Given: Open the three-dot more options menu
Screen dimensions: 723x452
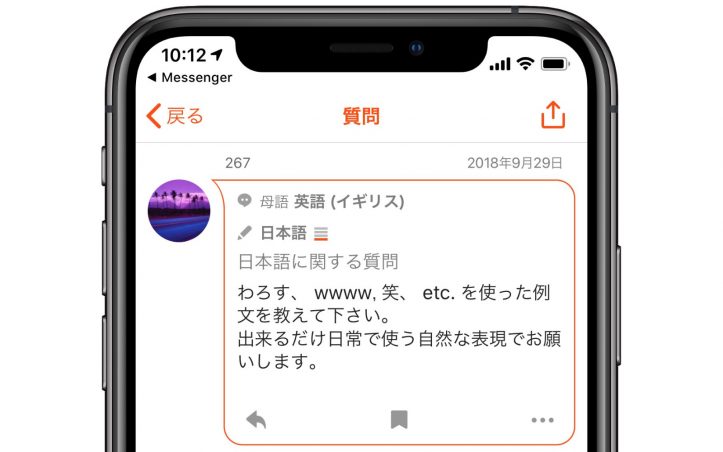Looking at the screenshot, I should (542, 420).
